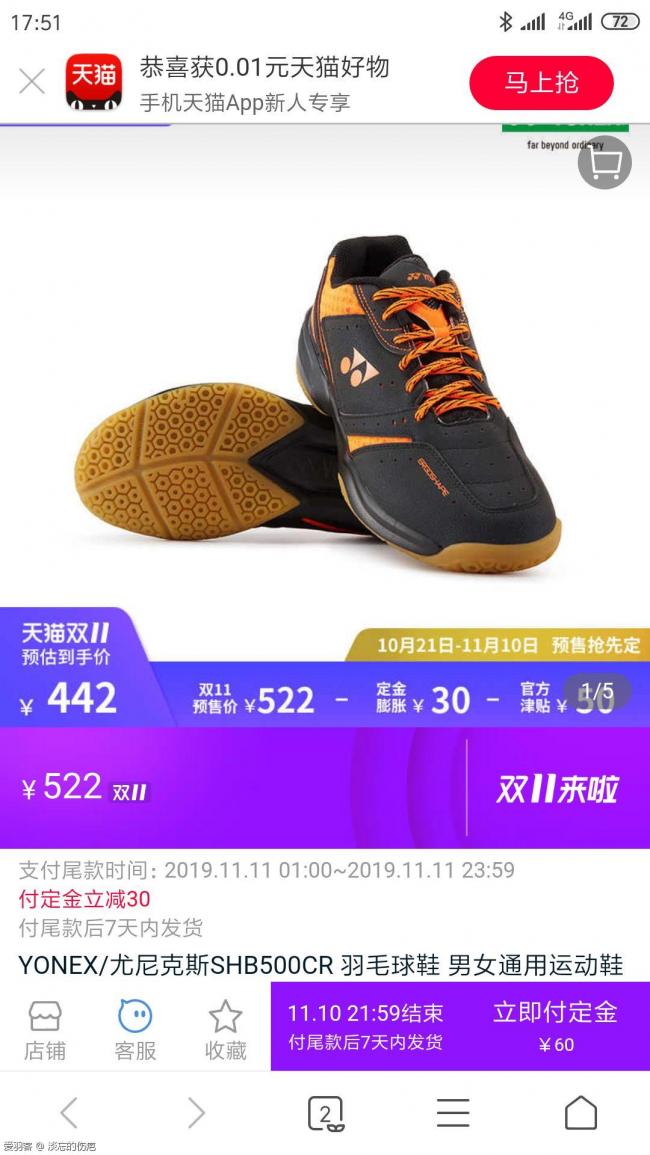Image resolution: width=650 pixels, height=1155 pixels.
Task: Tap 立即付定金 to pay the deposit
Action: point(555,1026)
